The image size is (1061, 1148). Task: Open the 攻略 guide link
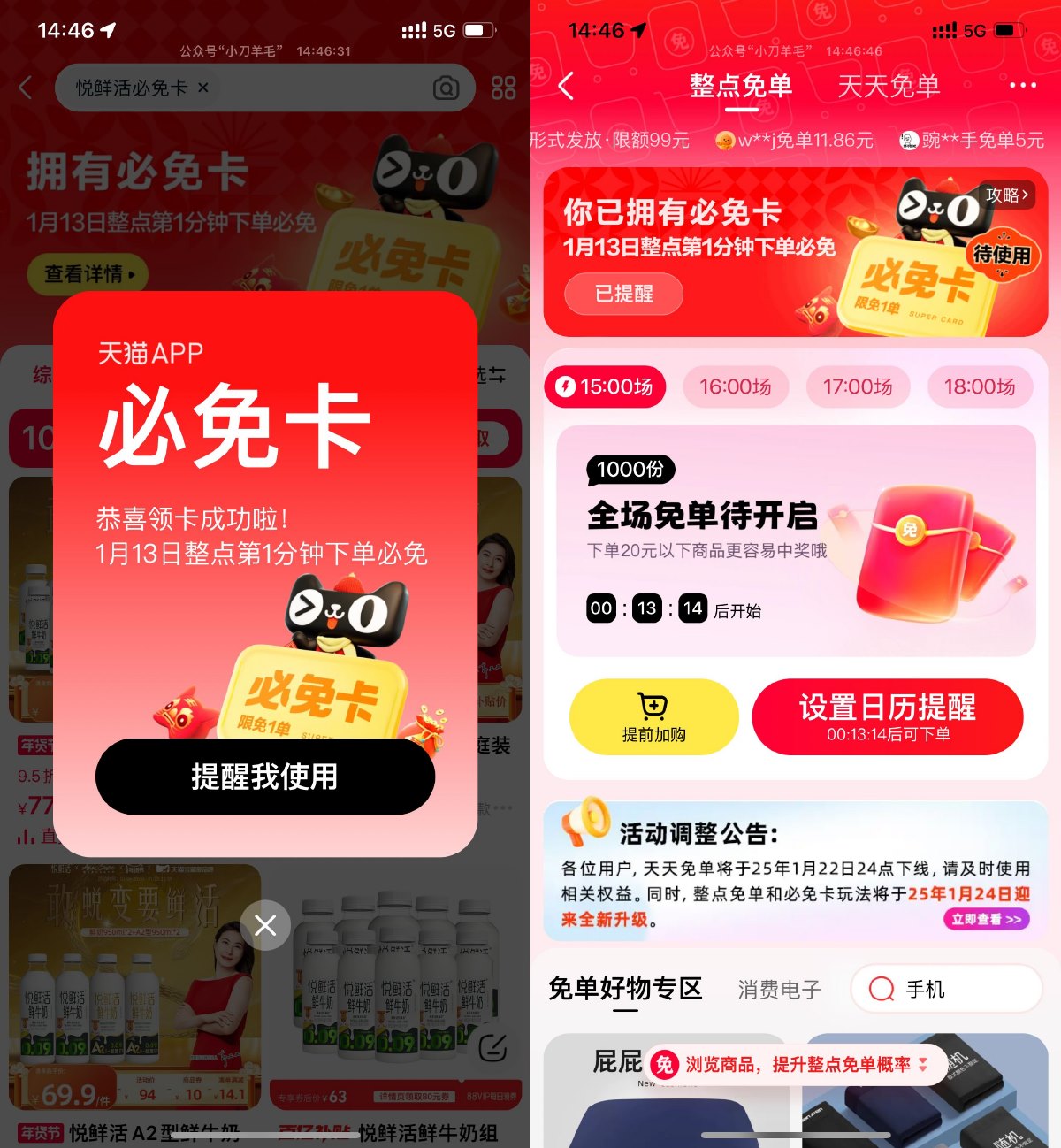point(1007,195)
